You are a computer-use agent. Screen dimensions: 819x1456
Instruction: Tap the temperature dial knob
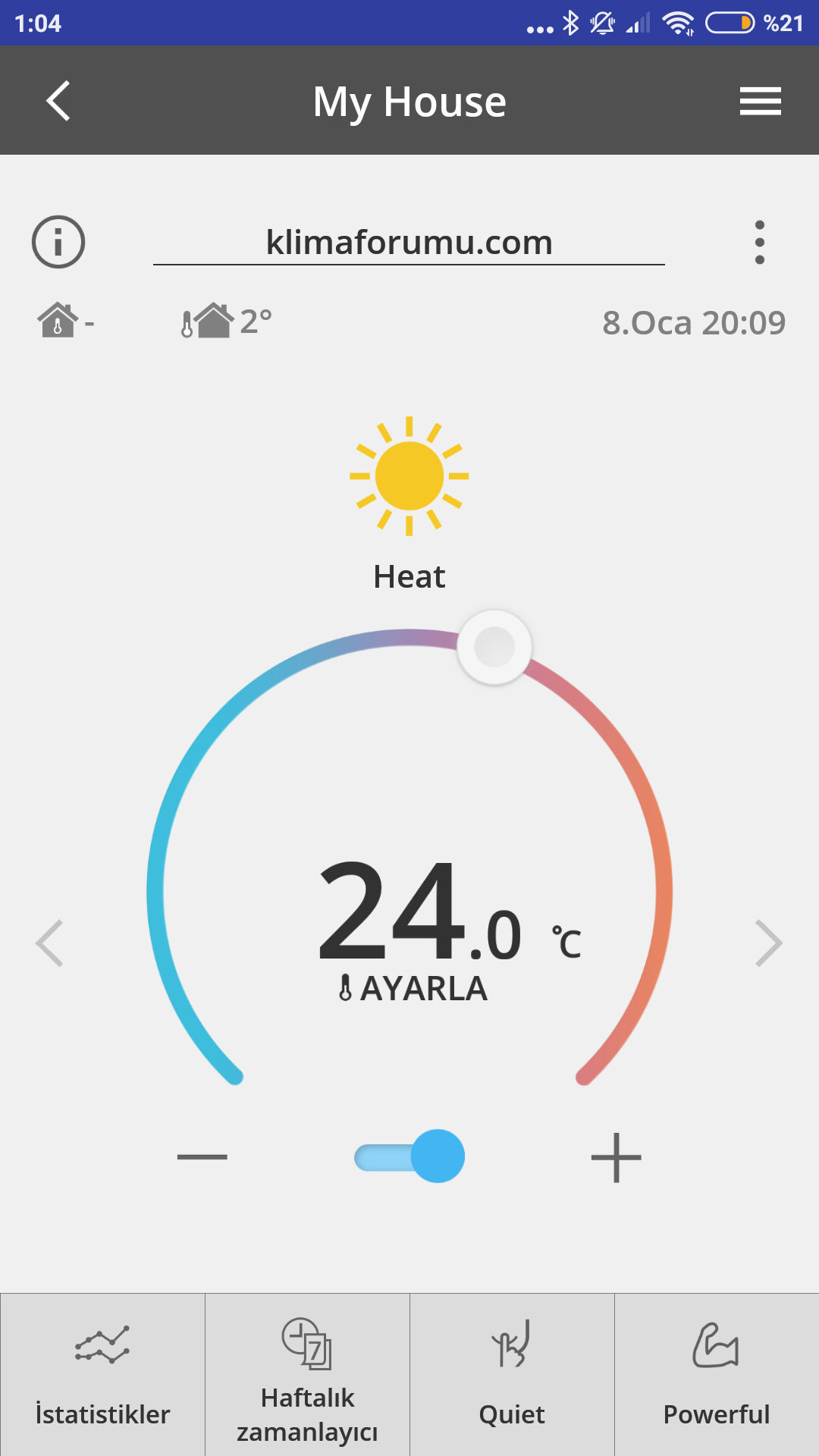[494, 648]
